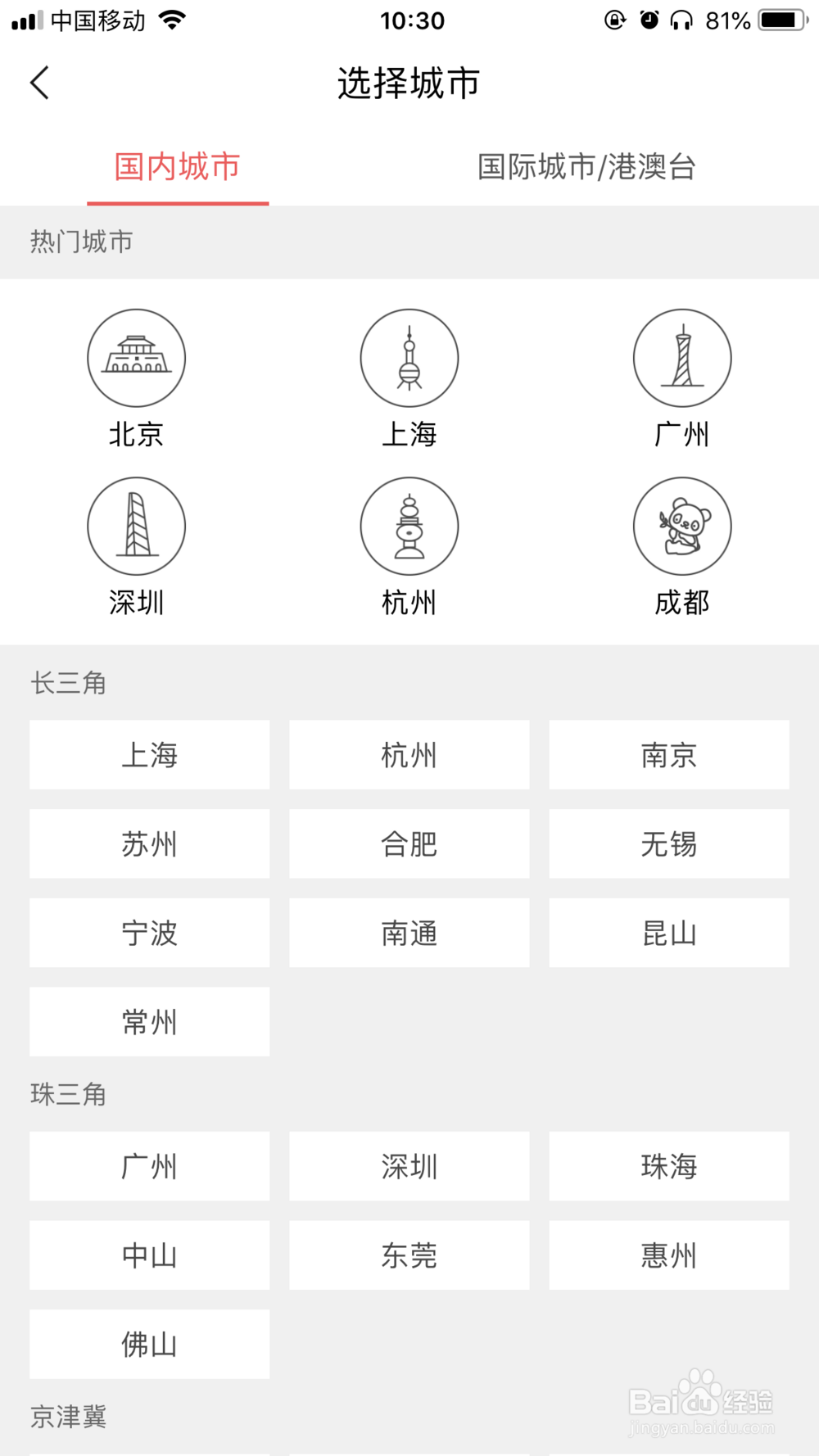Choose 北京 in the 热门城市 section
Viewport: 819px width, 1456px height.
click(x=137, y=378)
